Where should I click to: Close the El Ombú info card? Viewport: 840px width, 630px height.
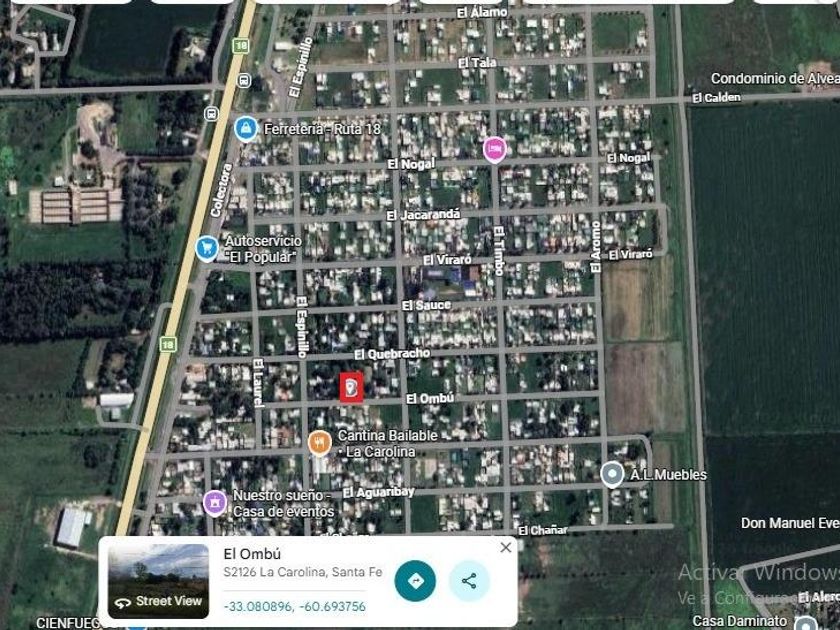(x=505, y=547)
